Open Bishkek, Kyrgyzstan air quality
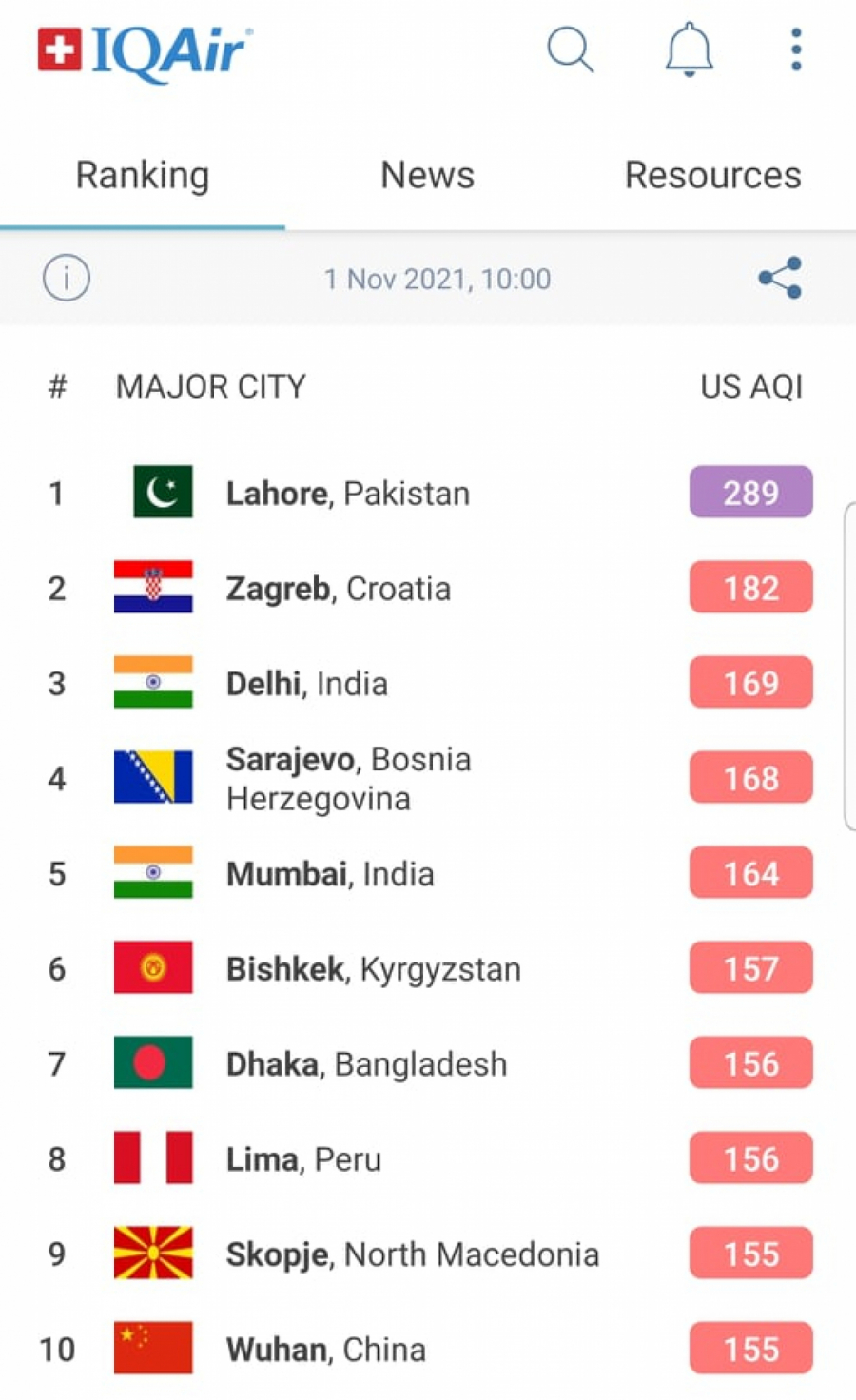The image size is (856, 1400). point(374,969)
